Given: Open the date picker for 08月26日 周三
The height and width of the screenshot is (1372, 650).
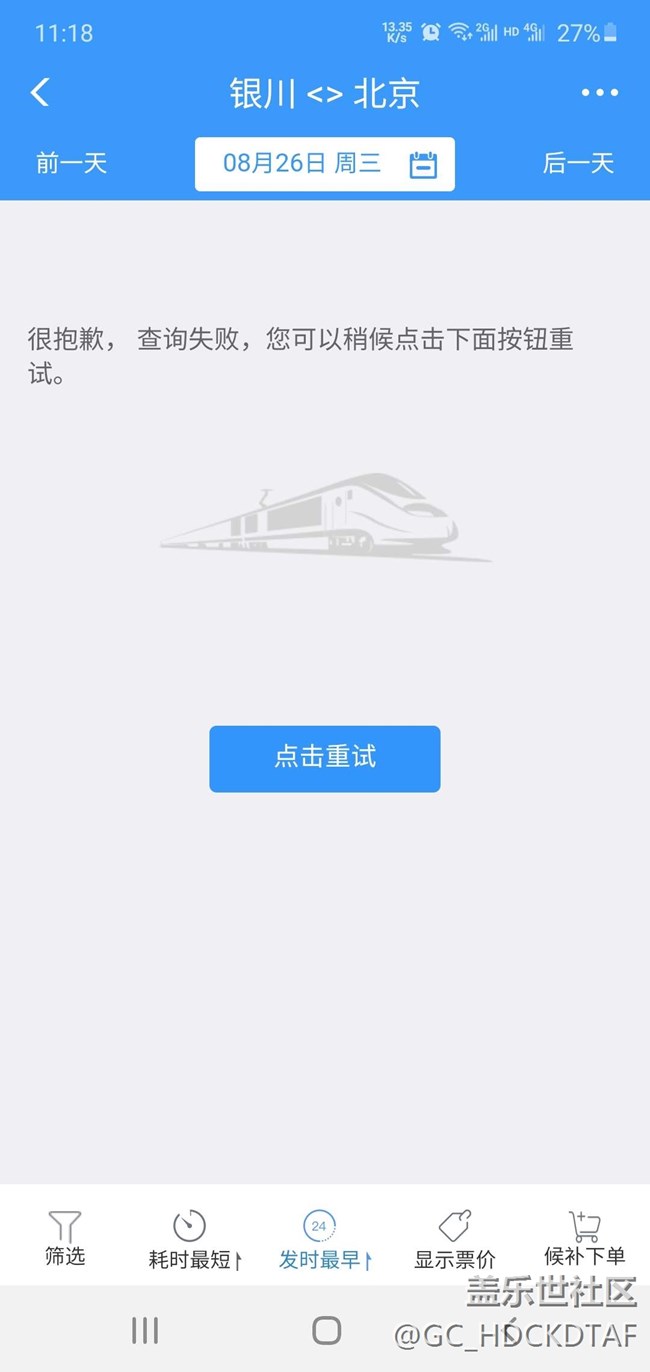Looking at the screenshot, I should point(324,164).
